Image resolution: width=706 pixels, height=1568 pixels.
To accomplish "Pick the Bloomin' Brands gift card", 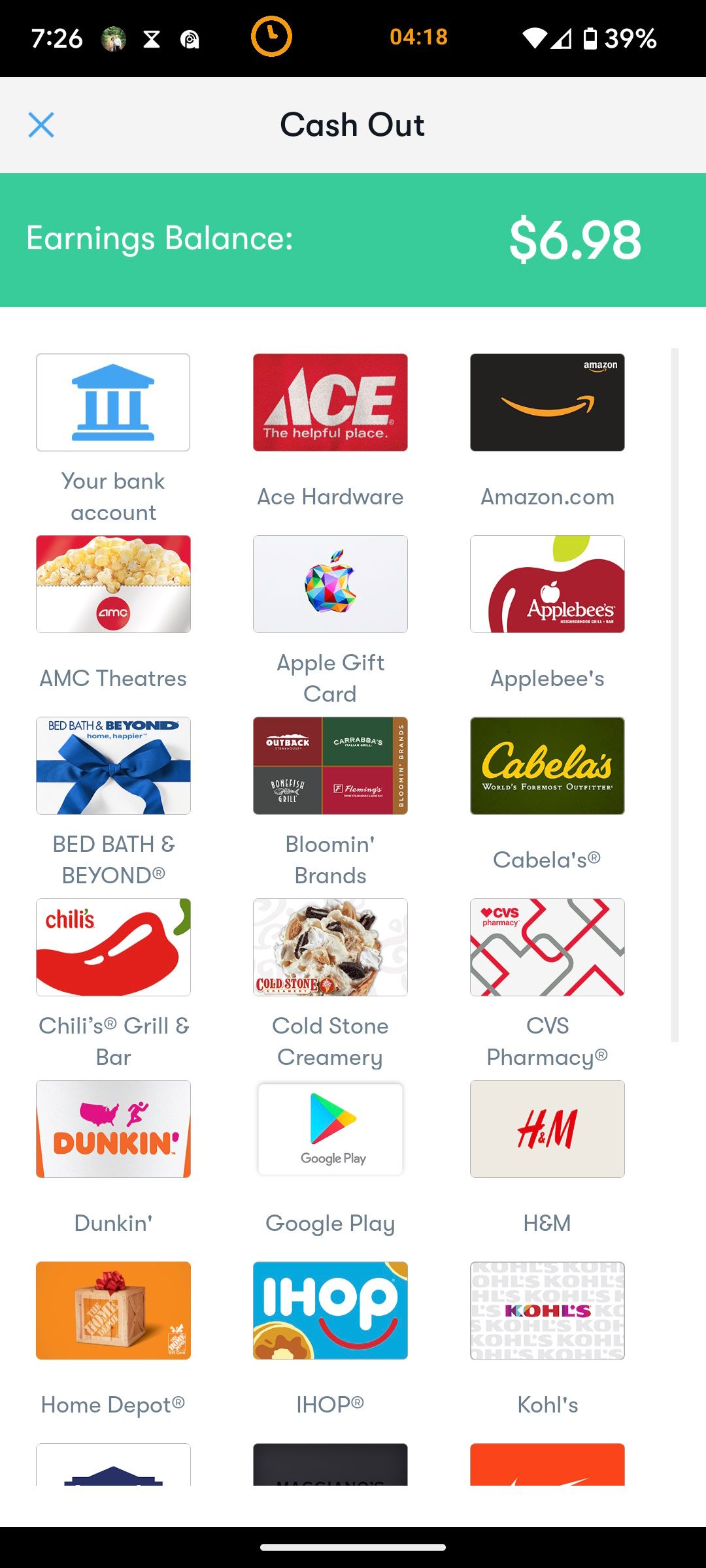I will point(330,766).
